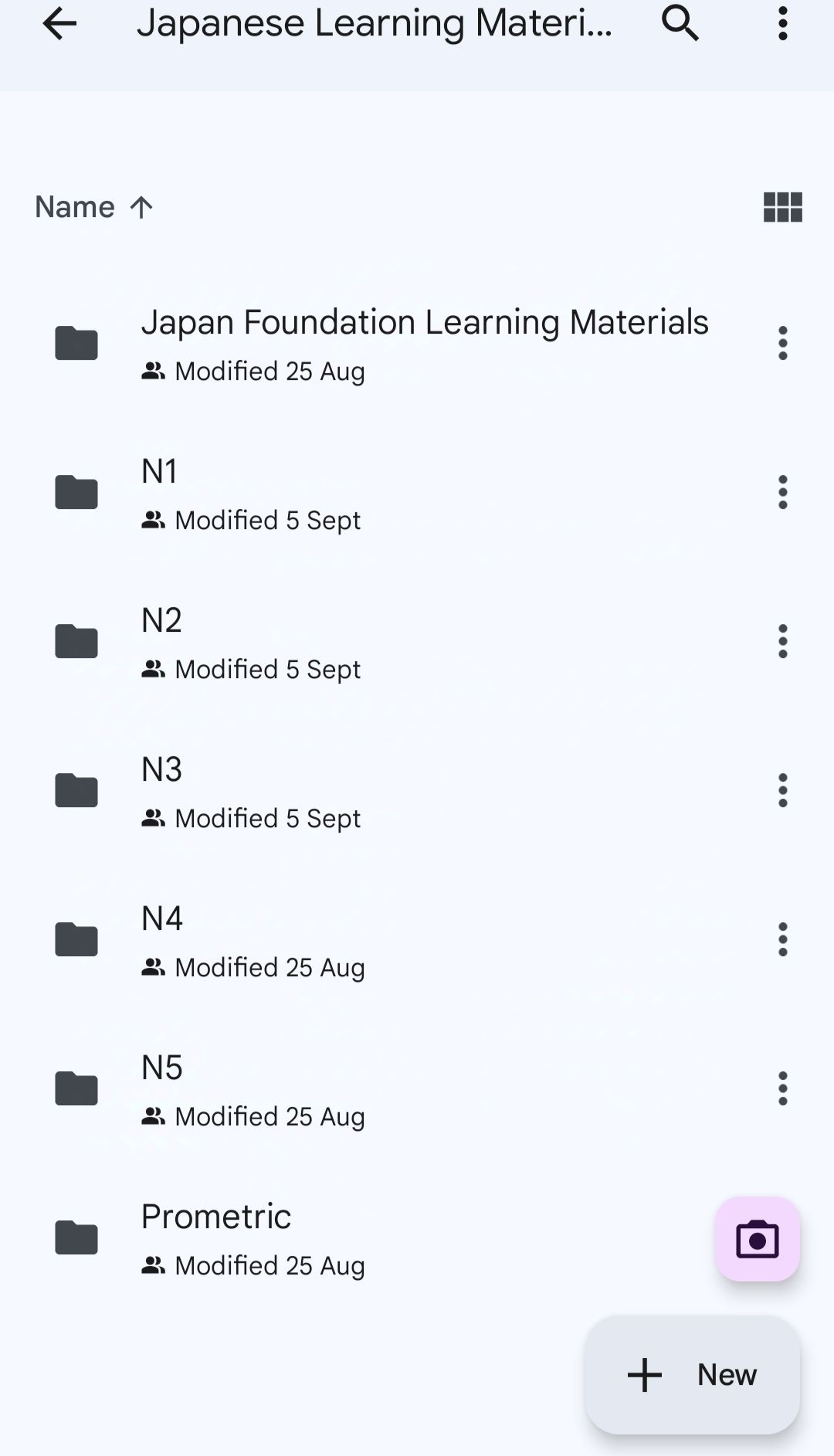Tap the Prometric folder icon

76,1237
